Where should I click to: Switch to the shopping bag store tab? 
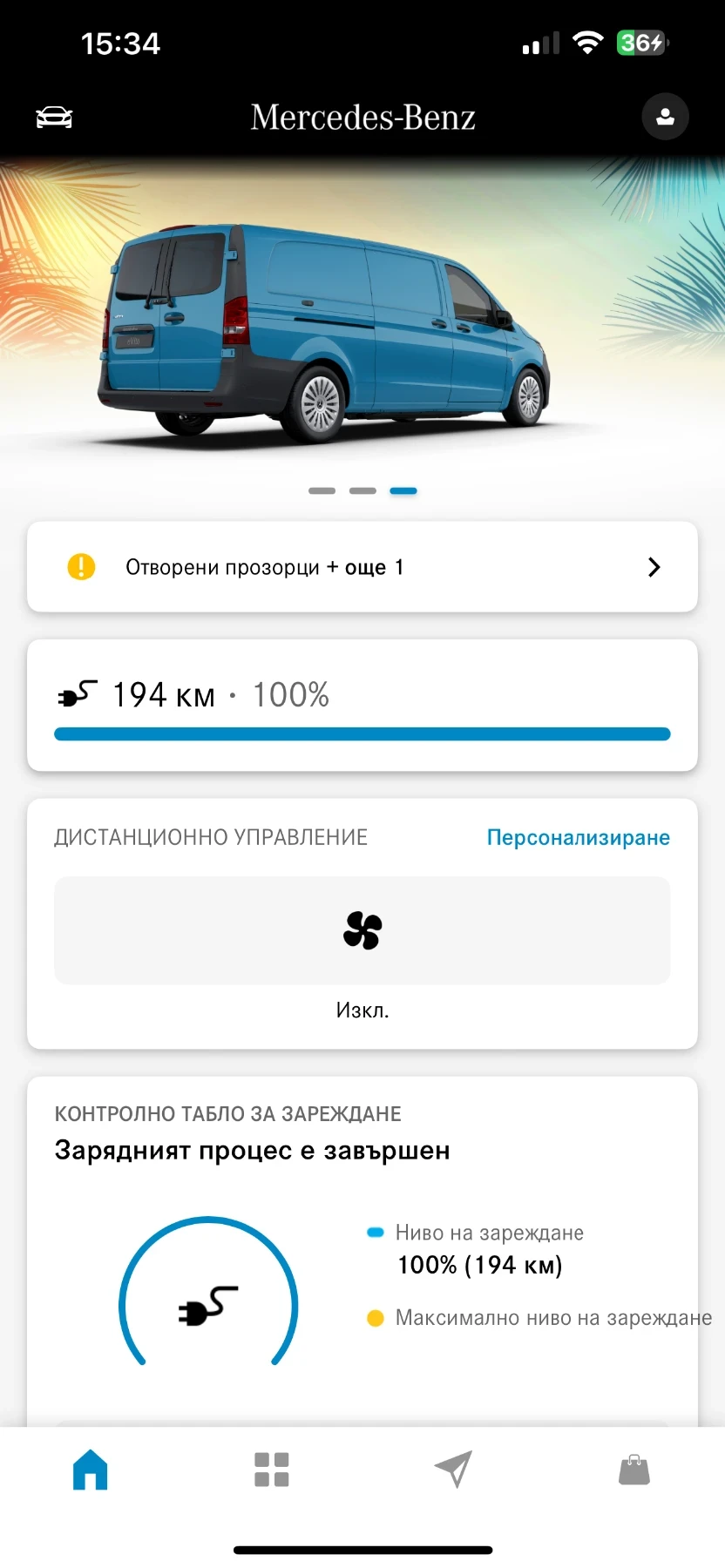click(634, 1470)
